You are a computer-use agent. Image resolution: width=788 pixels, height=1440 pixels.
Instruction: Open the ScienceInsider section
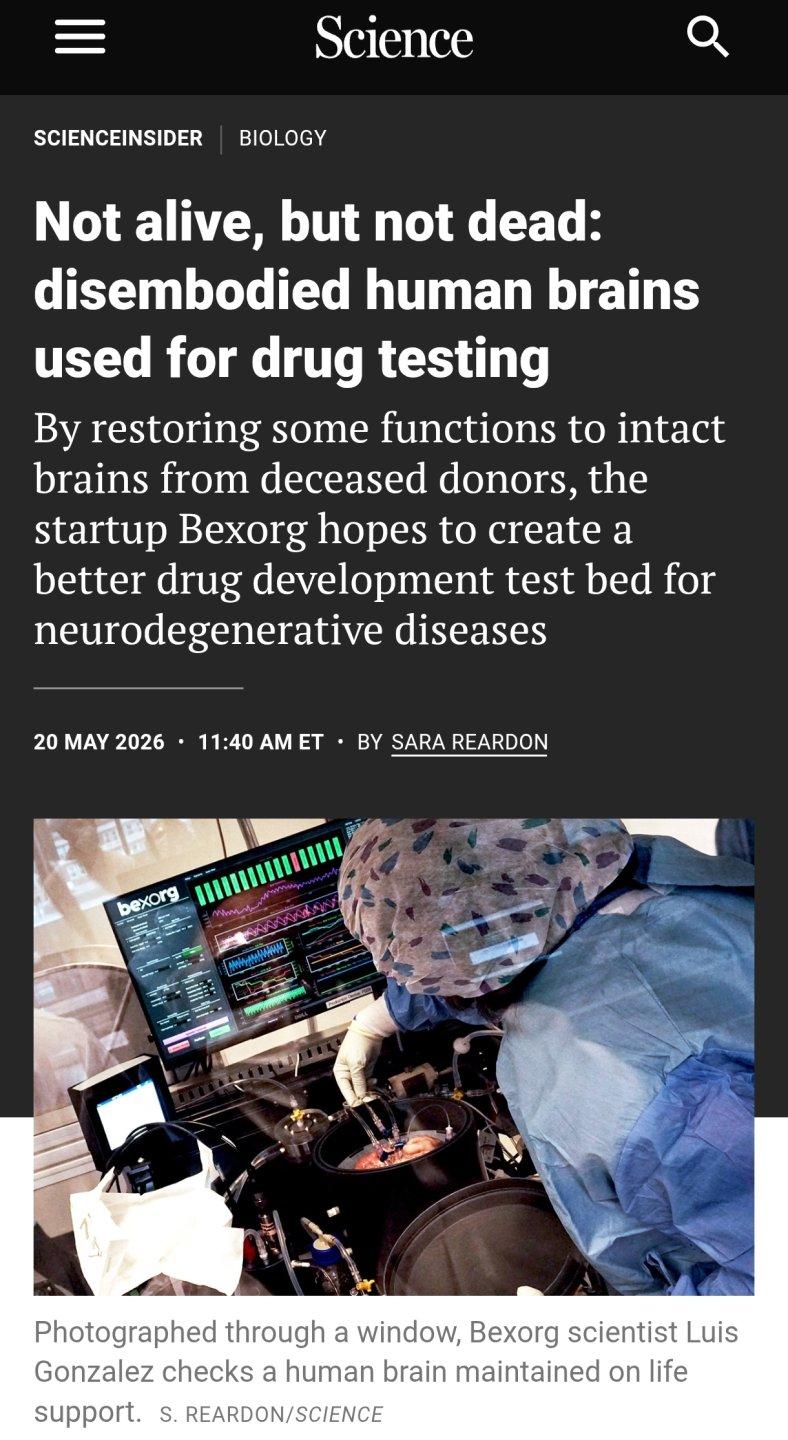click(118, 138)
